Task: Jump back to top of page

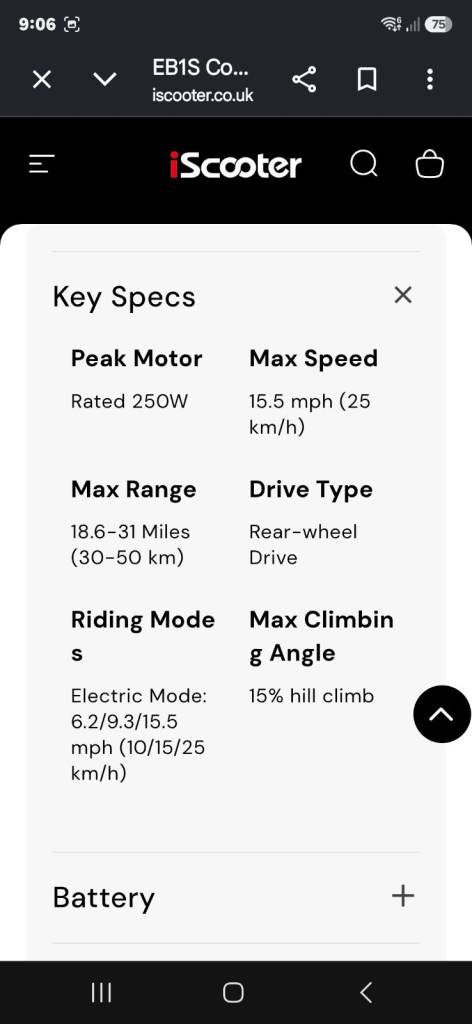Action: click(x=442, y=714)
